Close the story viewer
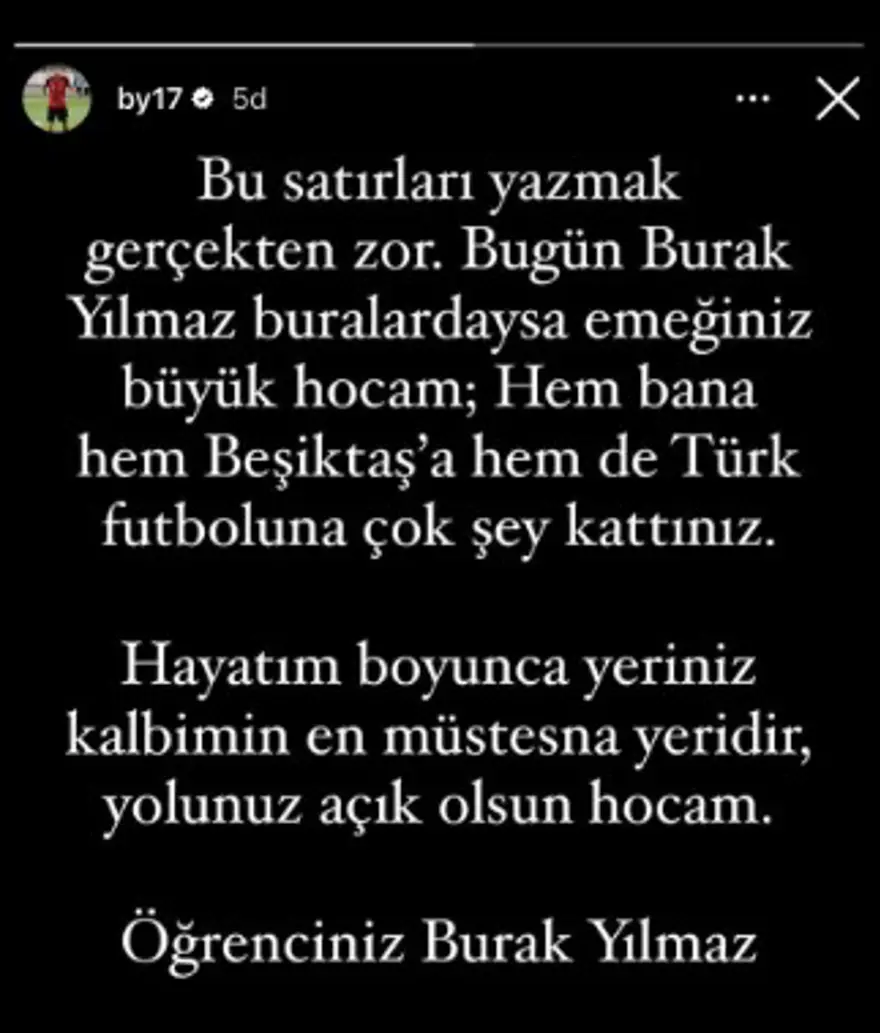This screenshot has height=1033, width=880. point(837,99)
